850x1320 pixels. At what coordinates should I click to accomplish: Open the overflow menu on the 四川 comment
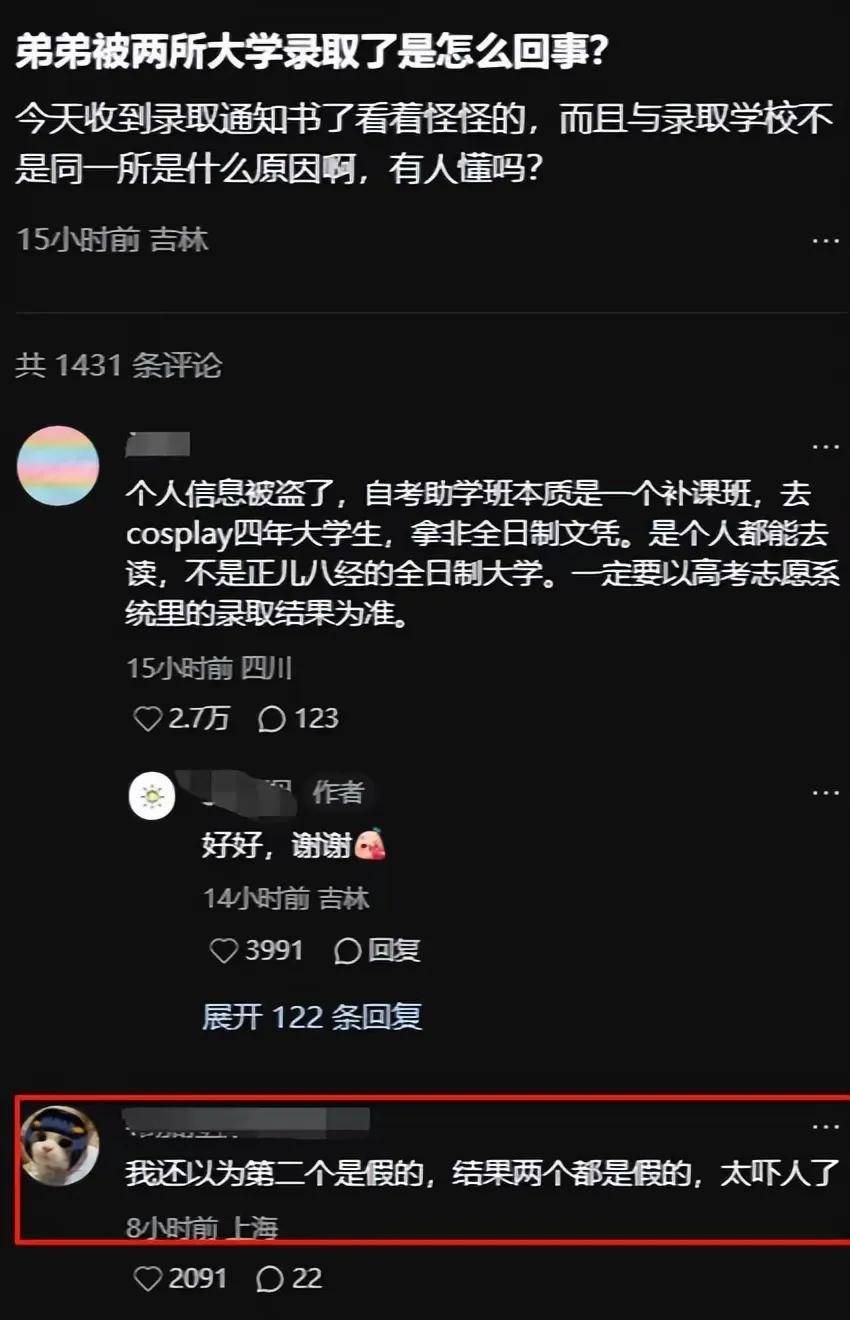point(825,447)
